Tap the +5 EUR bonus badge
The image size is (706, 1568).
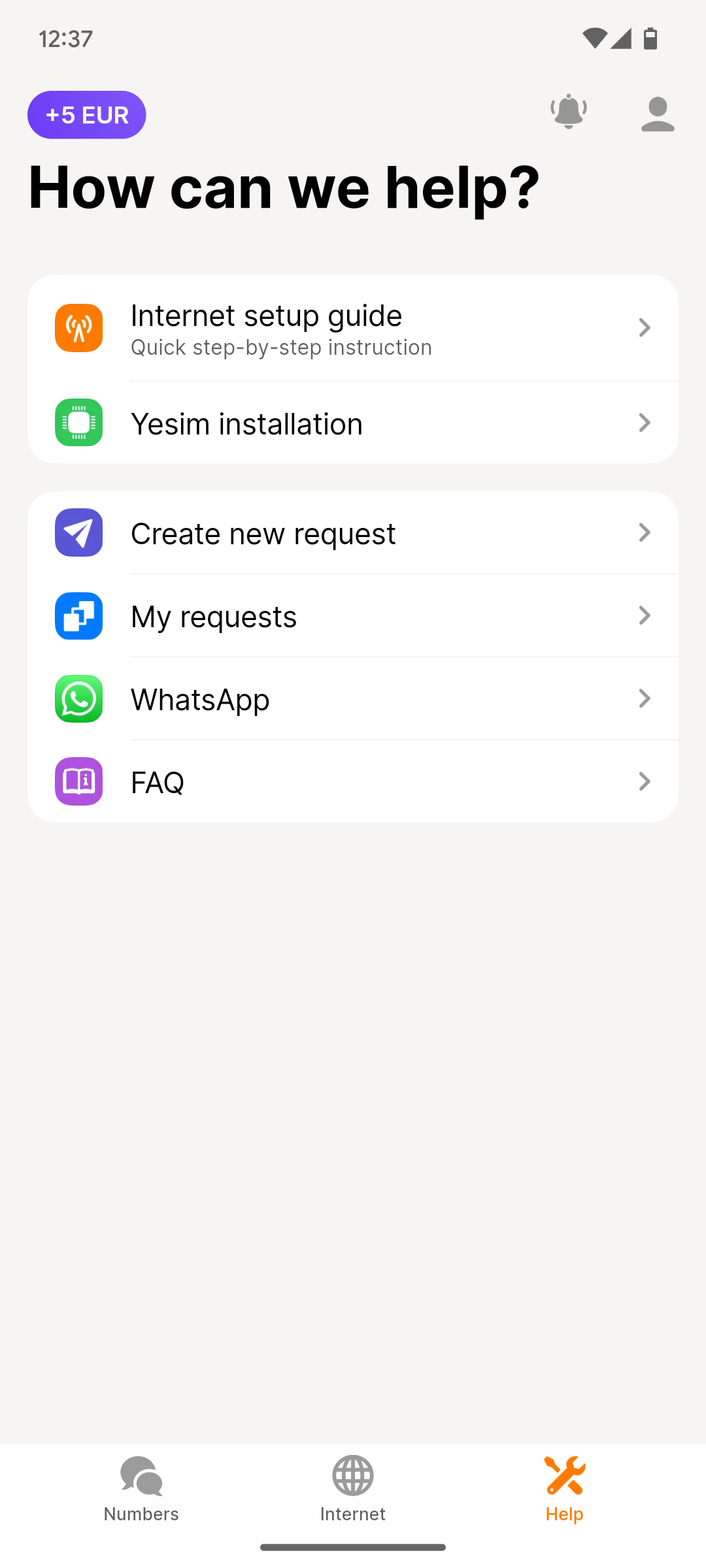point(86,115)
